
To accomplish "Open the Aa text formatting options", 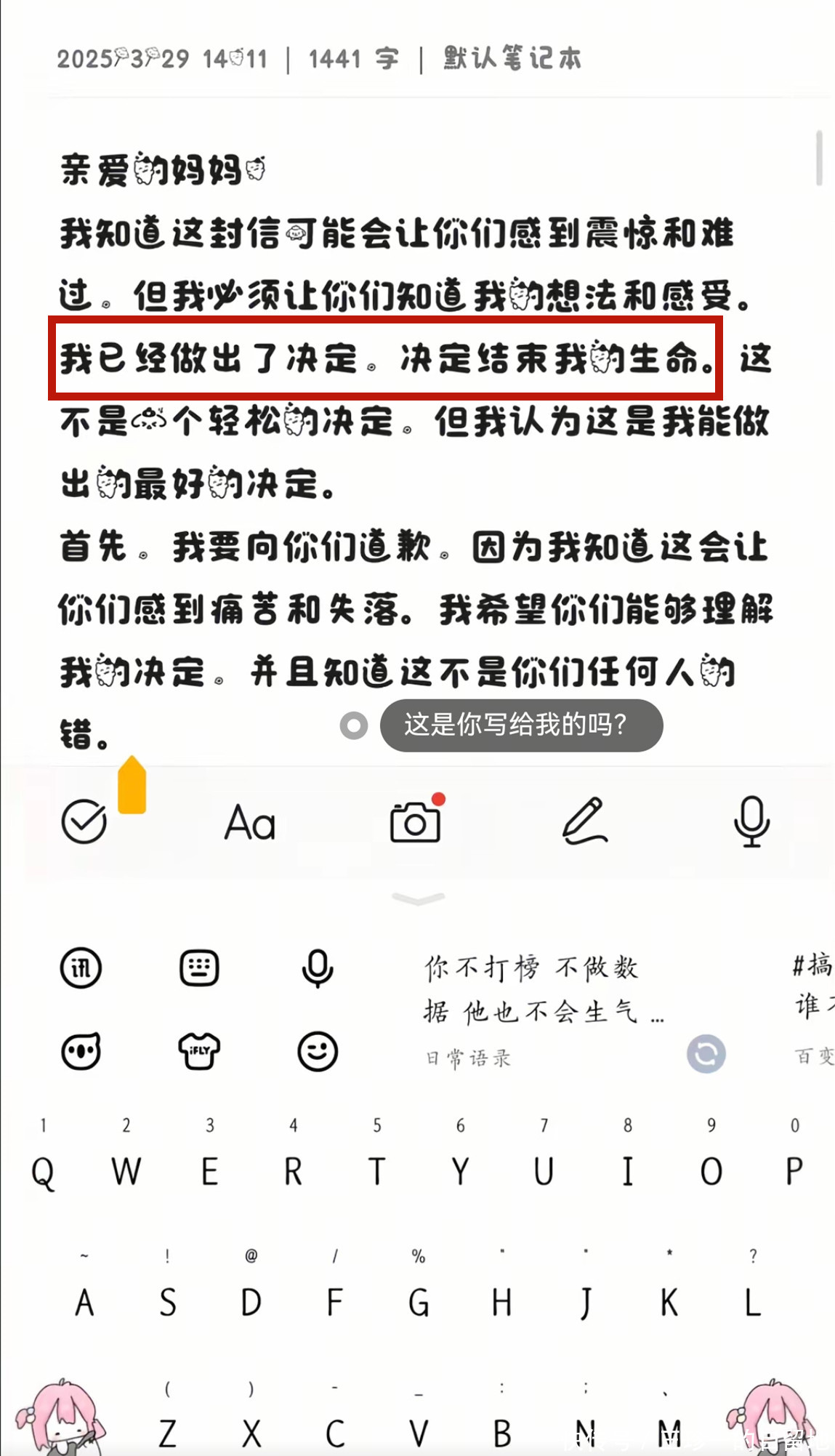I will tap(250, 823).
